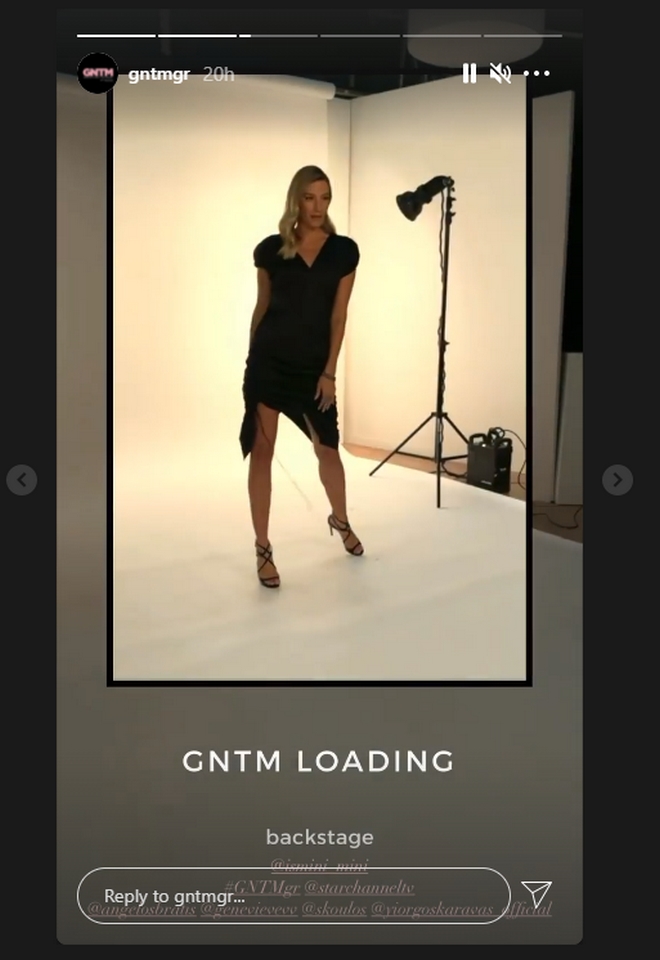The image size is (660, 960).
Task: Visit the gntmgr username profile
Action: 159,74
